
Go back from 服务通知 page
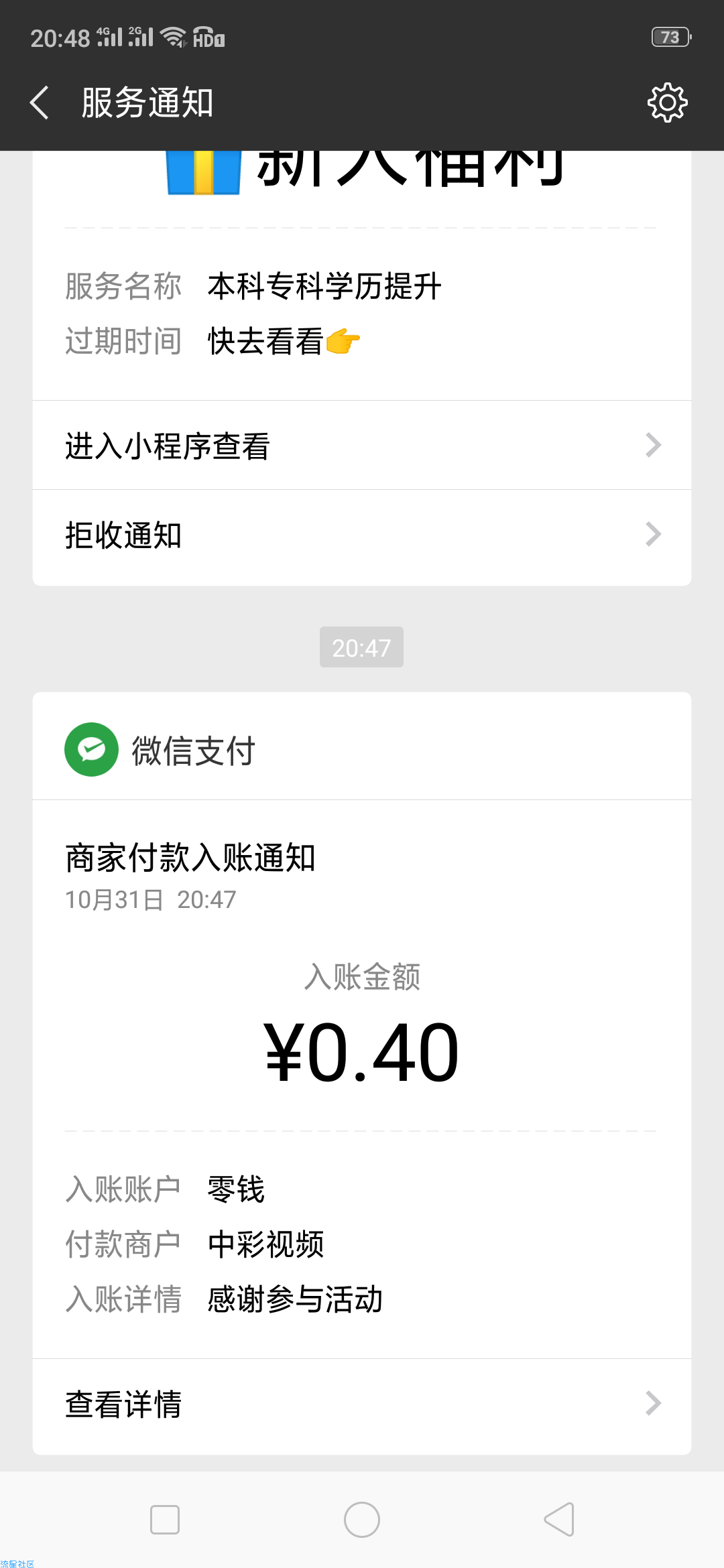(40, 103)
